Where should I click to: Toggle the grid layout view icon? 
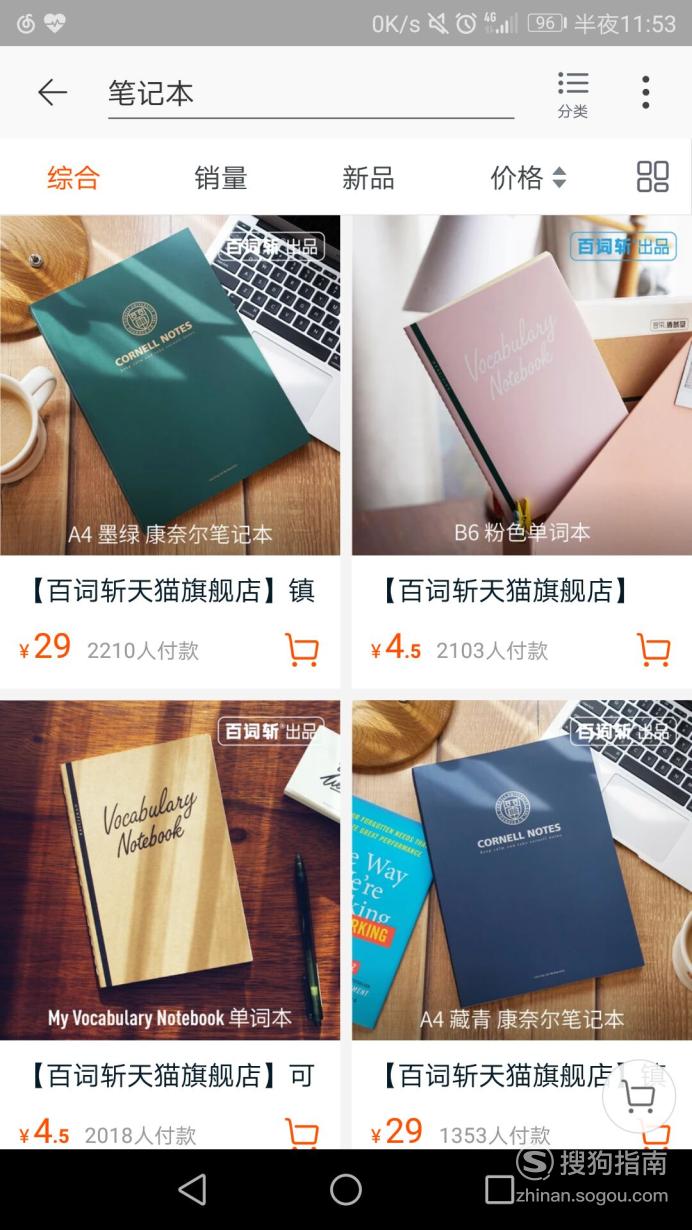[x=652, y=177]
